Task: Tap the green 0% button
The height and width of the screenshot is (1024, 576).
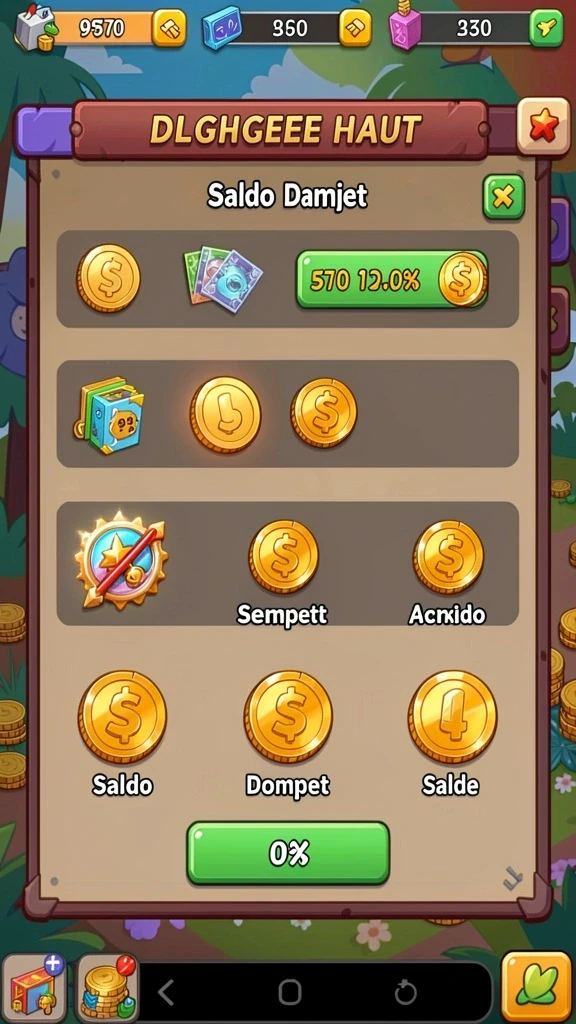Action: [288, 853]
